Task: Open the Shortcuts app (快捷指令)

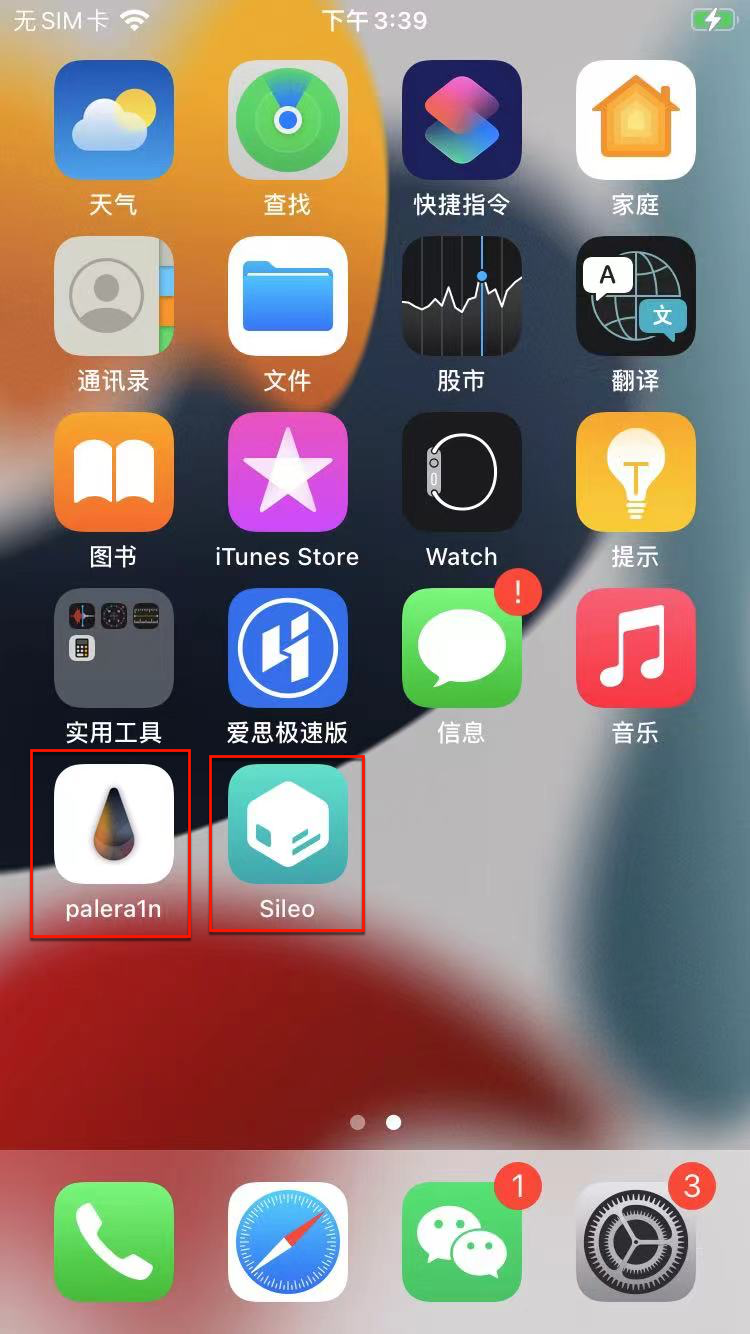Action: click(x=461, y=120)
